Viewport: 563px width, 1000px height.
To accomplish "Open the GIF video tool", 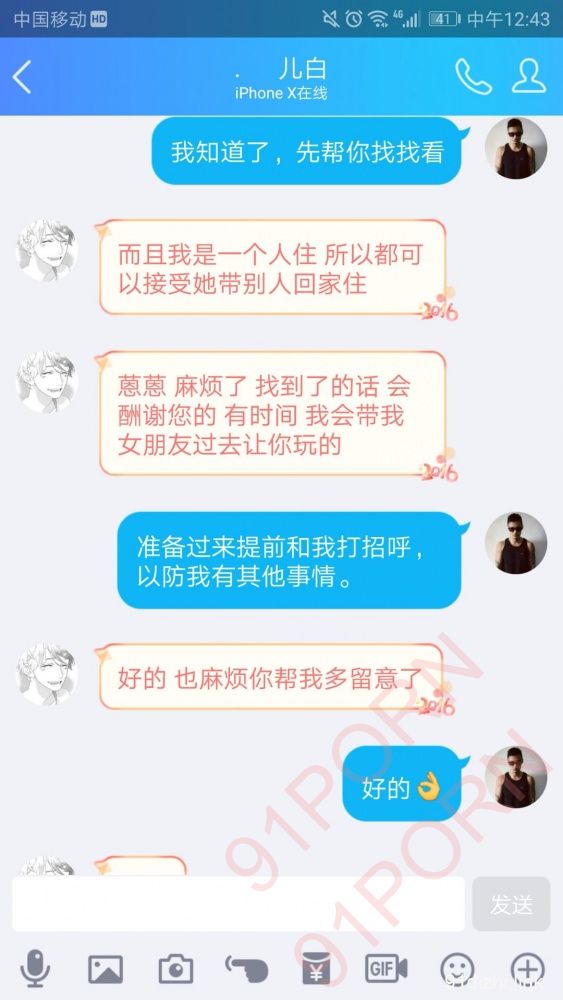I will [386, 969].
